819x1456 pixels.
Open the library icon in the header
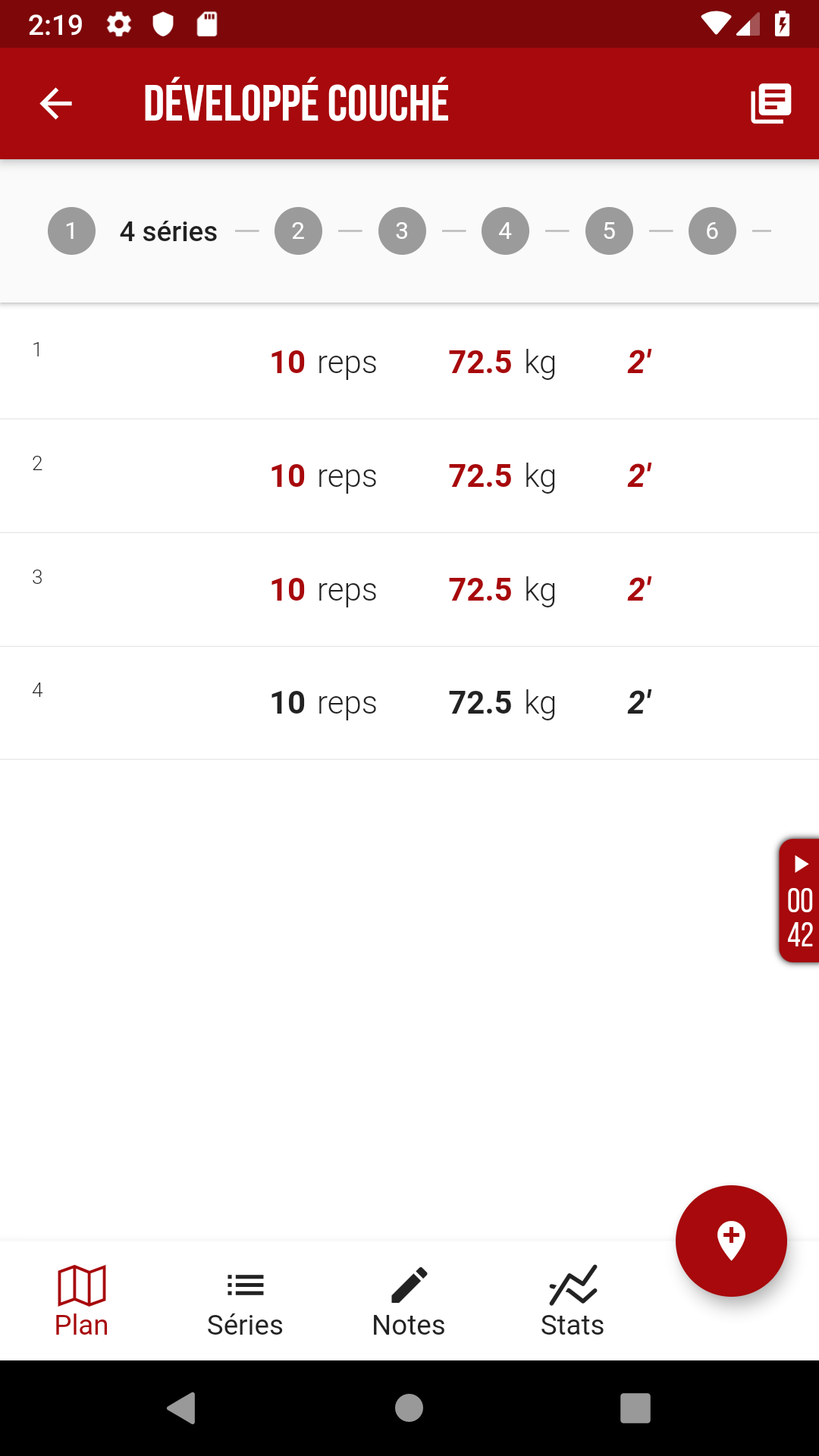(770, 104)
